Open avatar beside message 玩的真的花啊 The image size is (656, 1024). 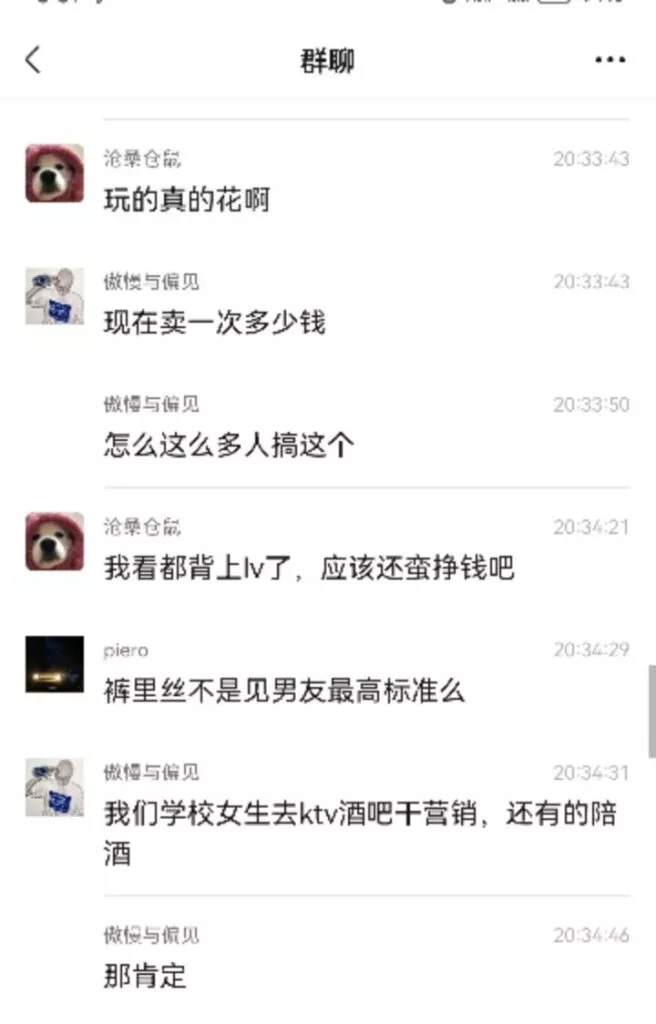click(54, 173)
